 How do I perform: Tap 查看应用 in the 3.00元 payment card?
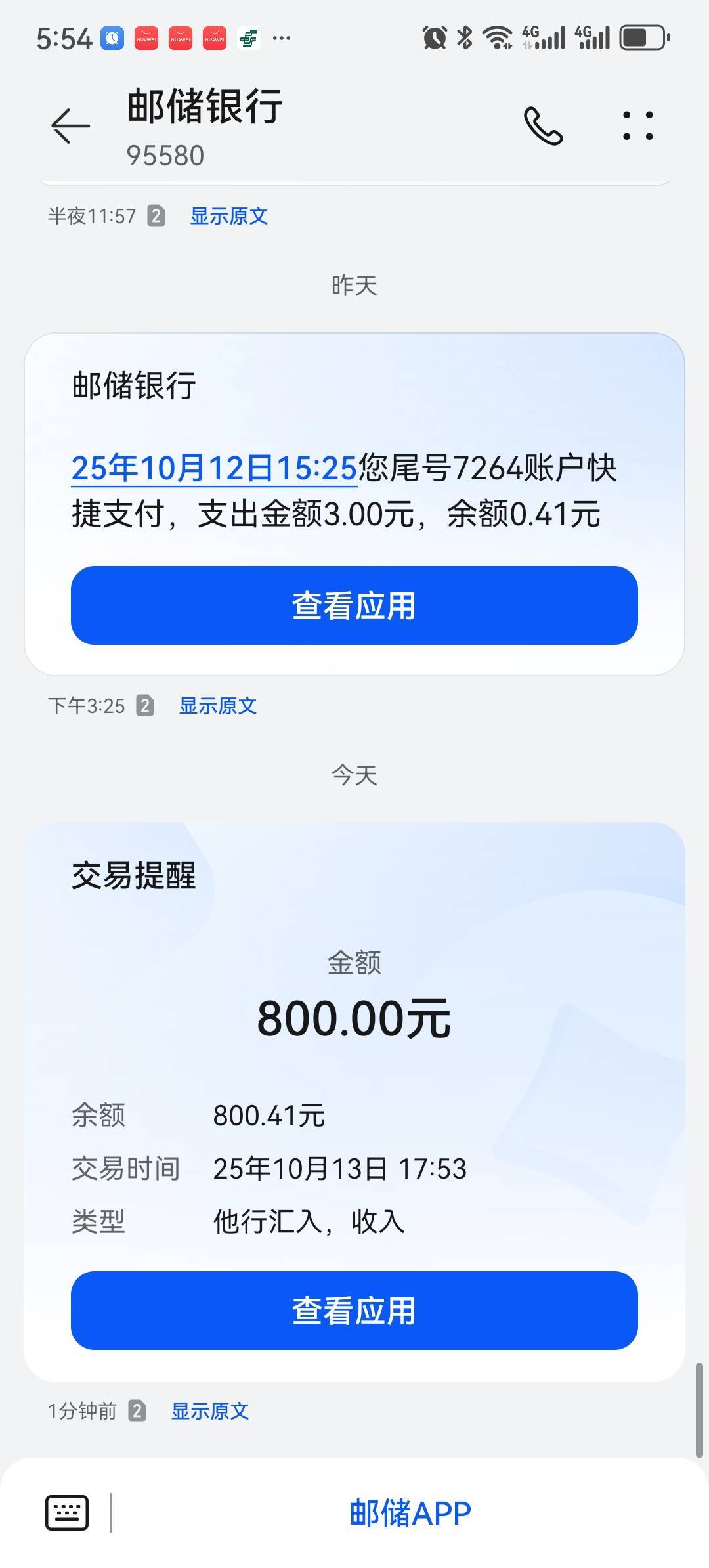(354, 605)
